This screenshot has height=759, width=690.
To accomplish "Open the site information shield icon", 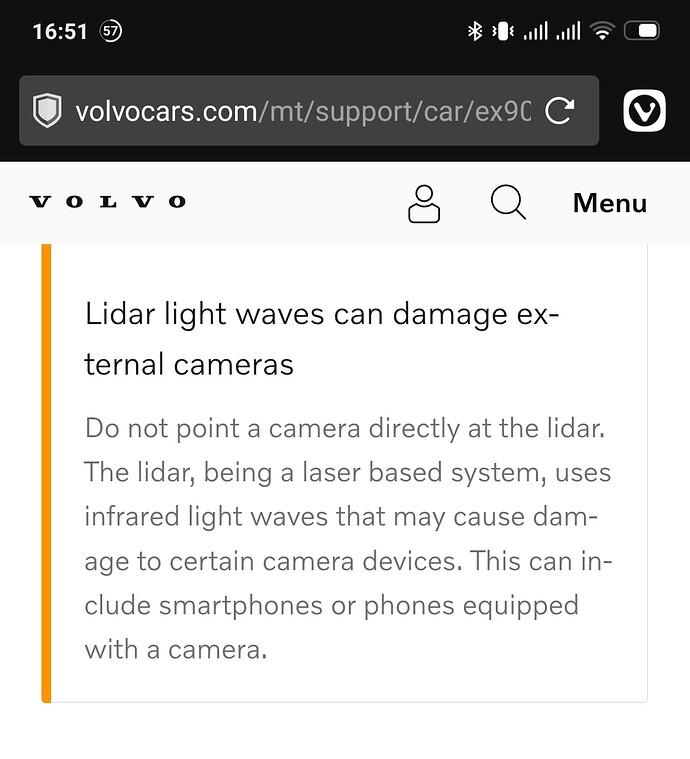I will click(x=47, y=111).
